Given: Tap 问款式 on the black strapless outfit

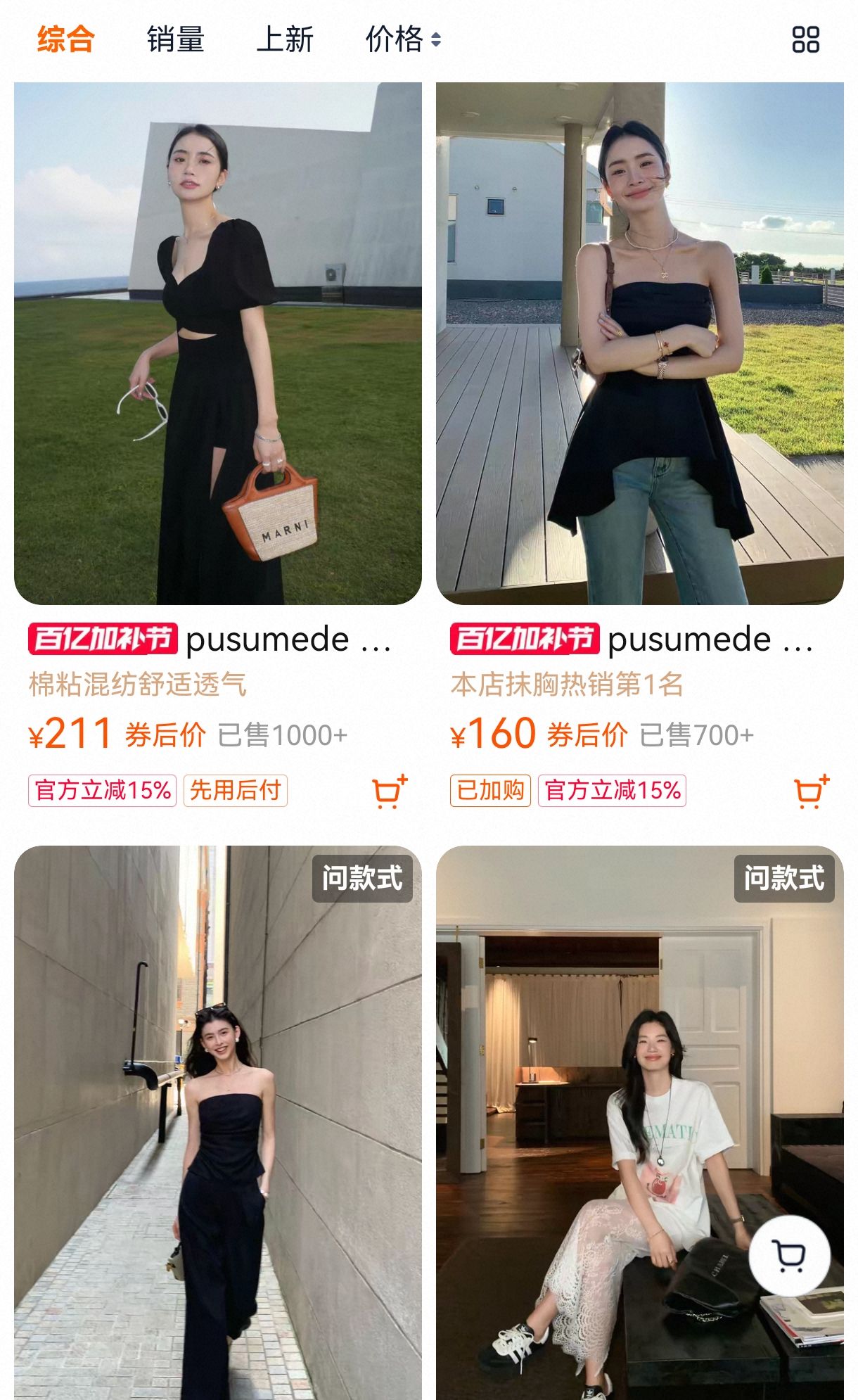Looking at the screenshot, I should pos(362,878).
